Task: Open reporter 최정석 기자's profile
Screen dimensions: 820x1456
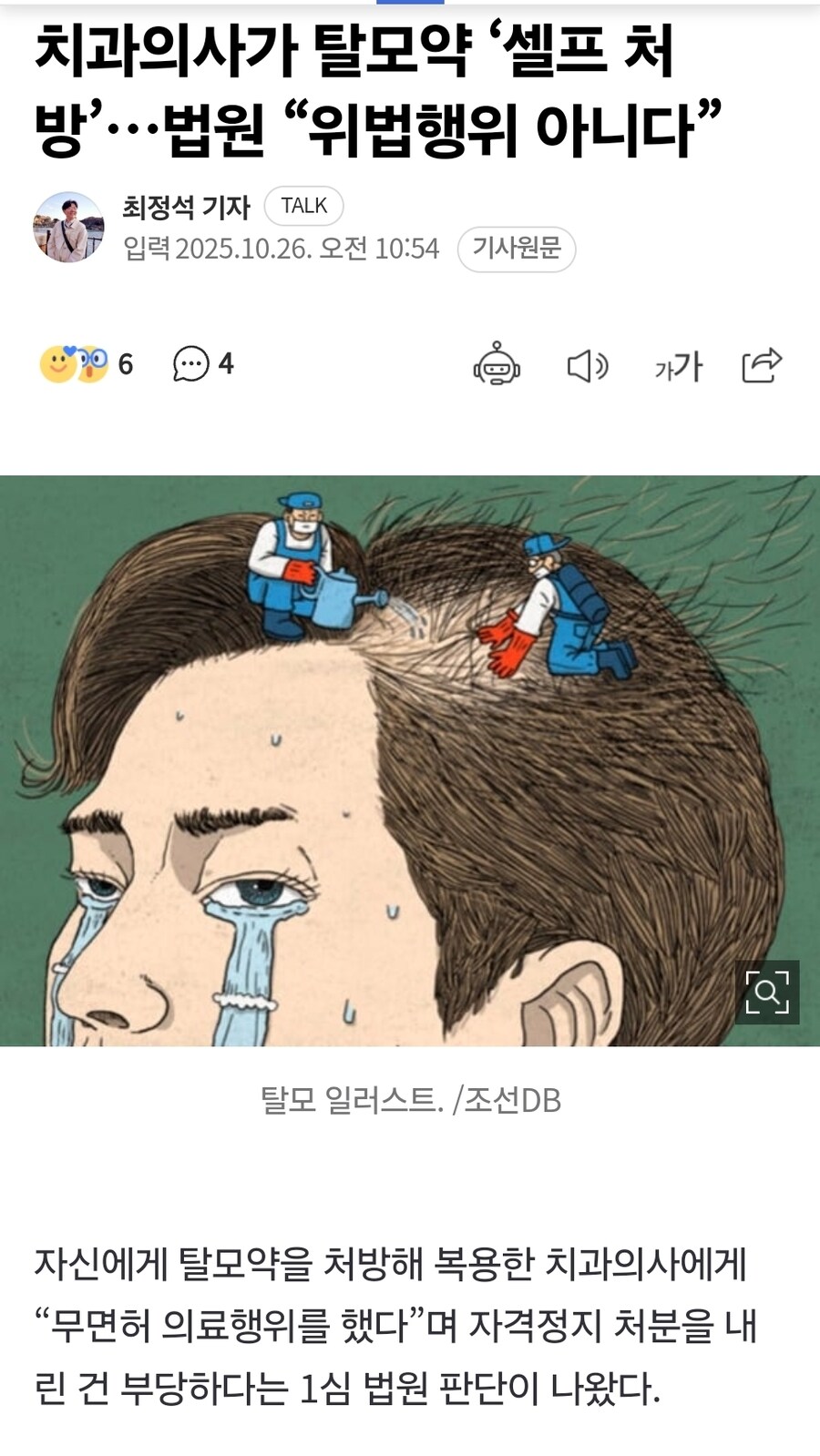Action: (x=185, y=208)
